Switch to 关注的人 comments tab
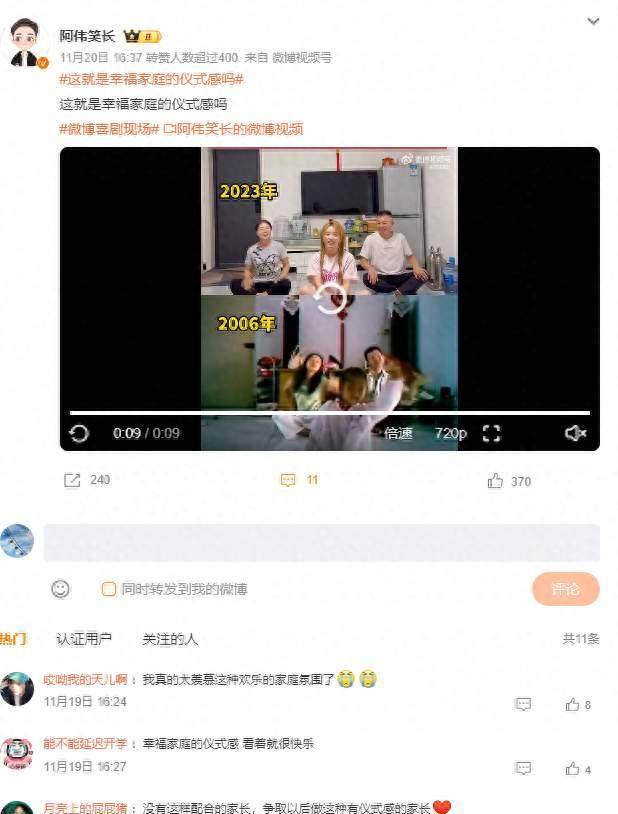This screenshot has height=814, width=618. pos(170,638)
